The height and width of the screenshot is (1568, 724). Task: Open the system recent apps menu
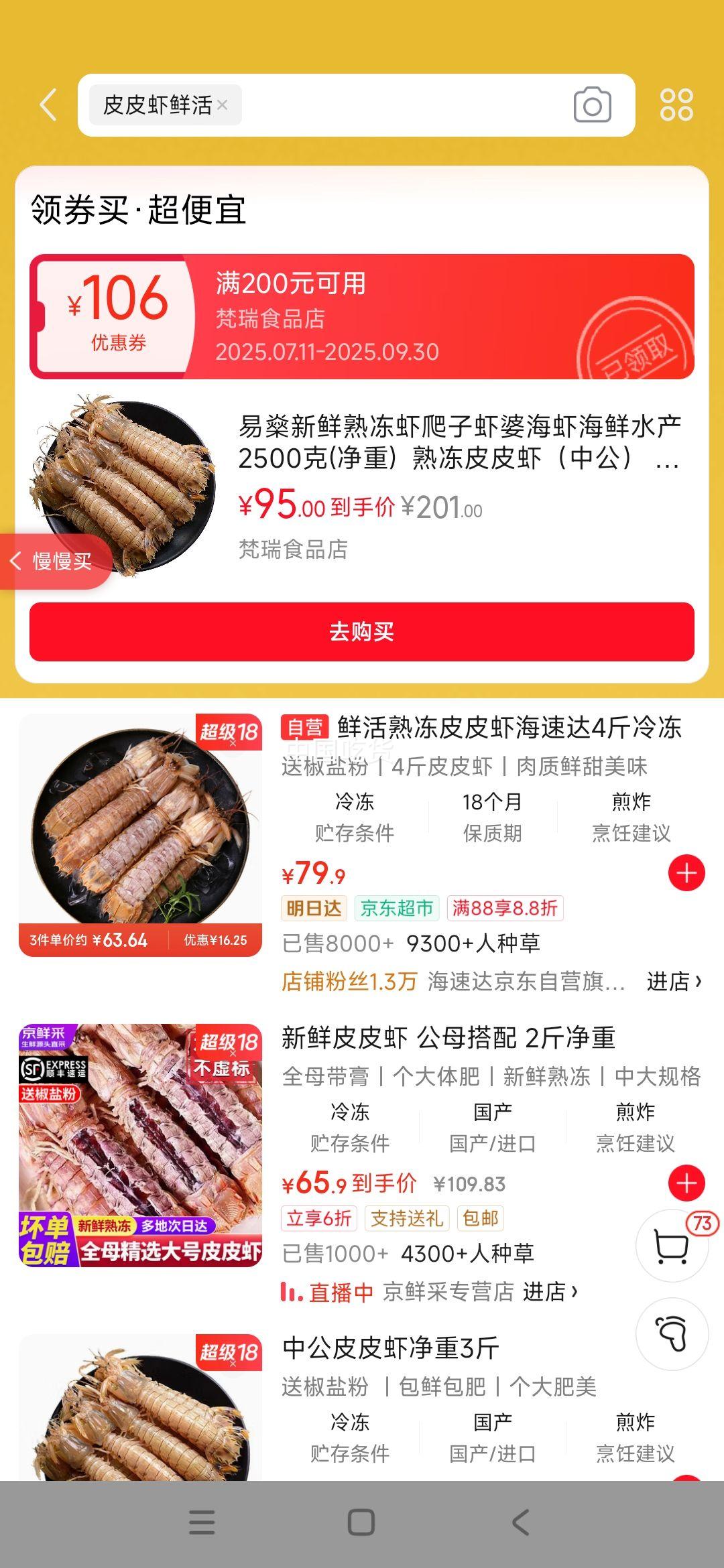(202, 1522)
